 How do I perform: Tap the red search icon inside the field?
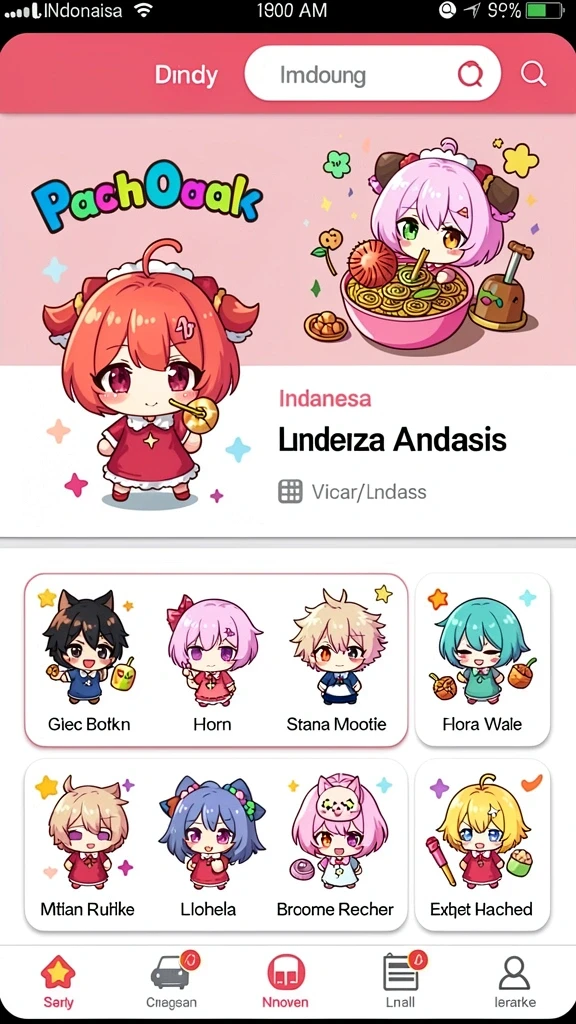[470, 74]
